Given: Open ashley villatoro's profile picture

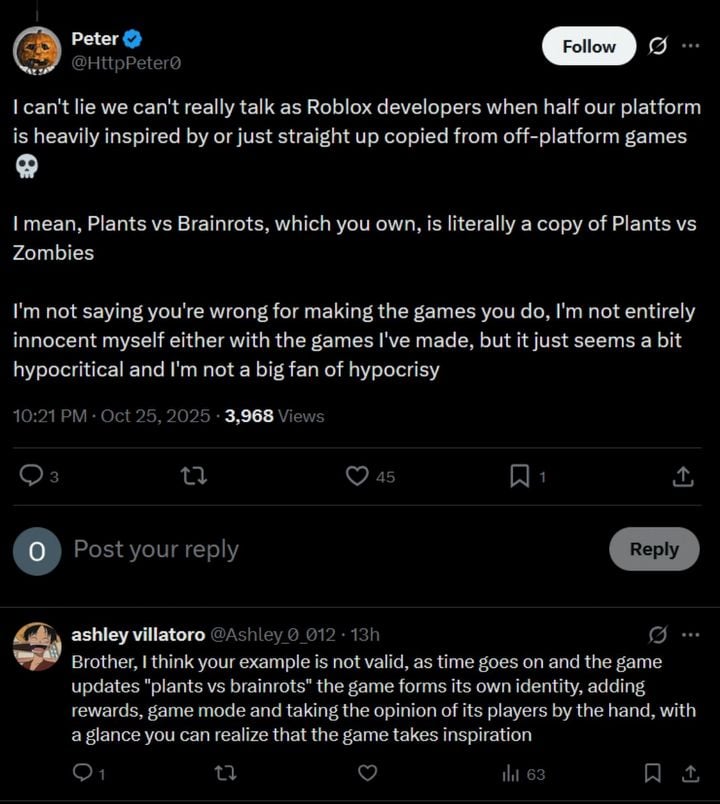Looking at the screenshot, I should click(x=37, y=646).
